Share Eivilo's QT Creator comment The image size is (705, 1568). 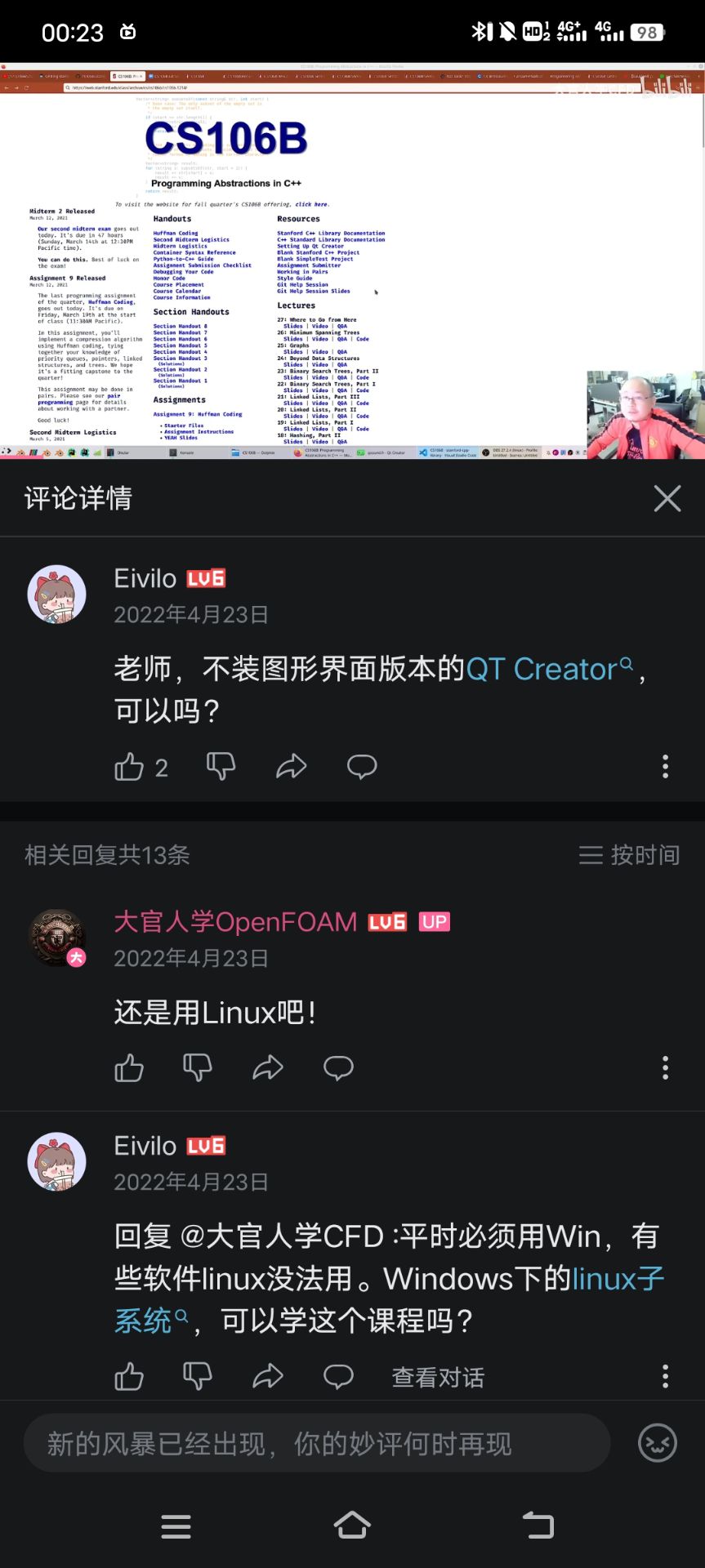[291, 767]
